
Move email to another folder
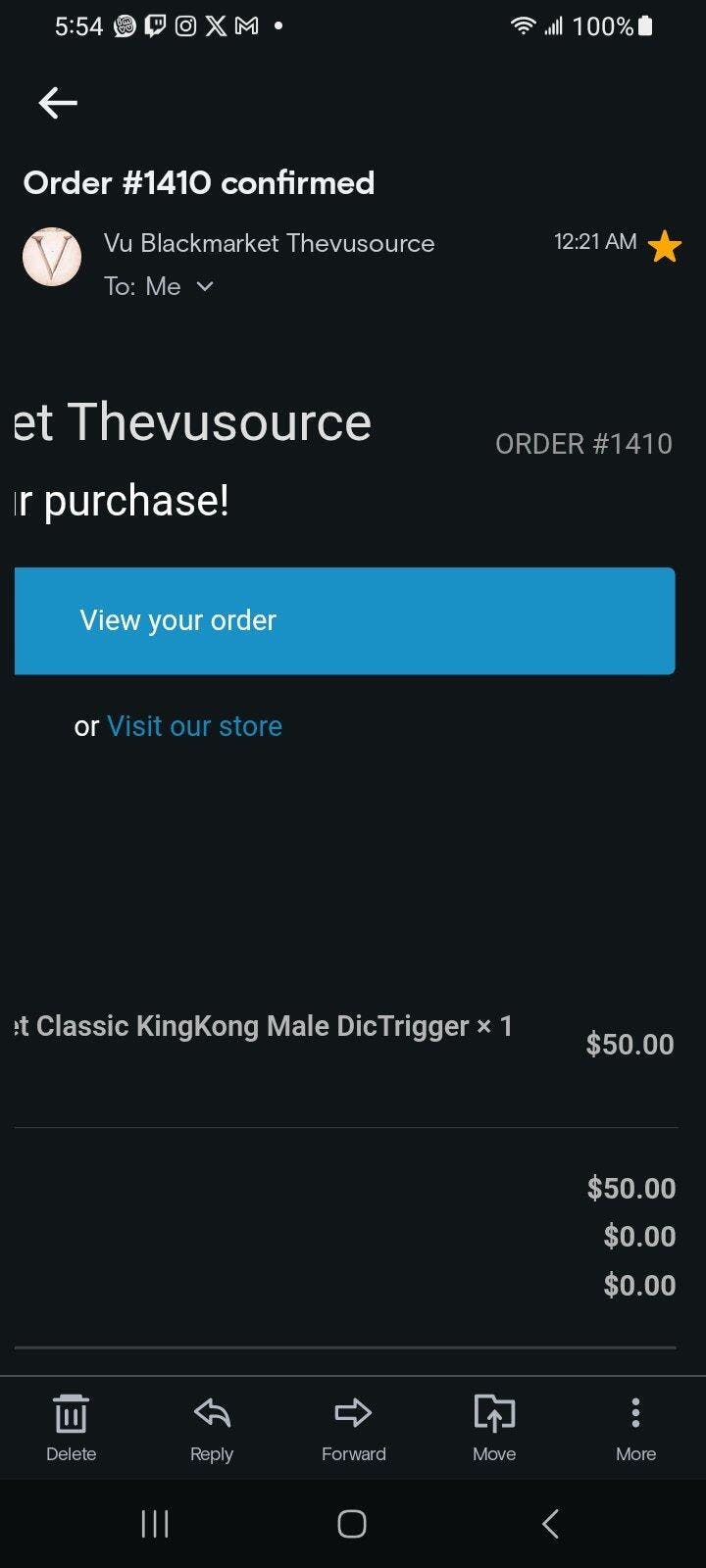[494, 1426]
